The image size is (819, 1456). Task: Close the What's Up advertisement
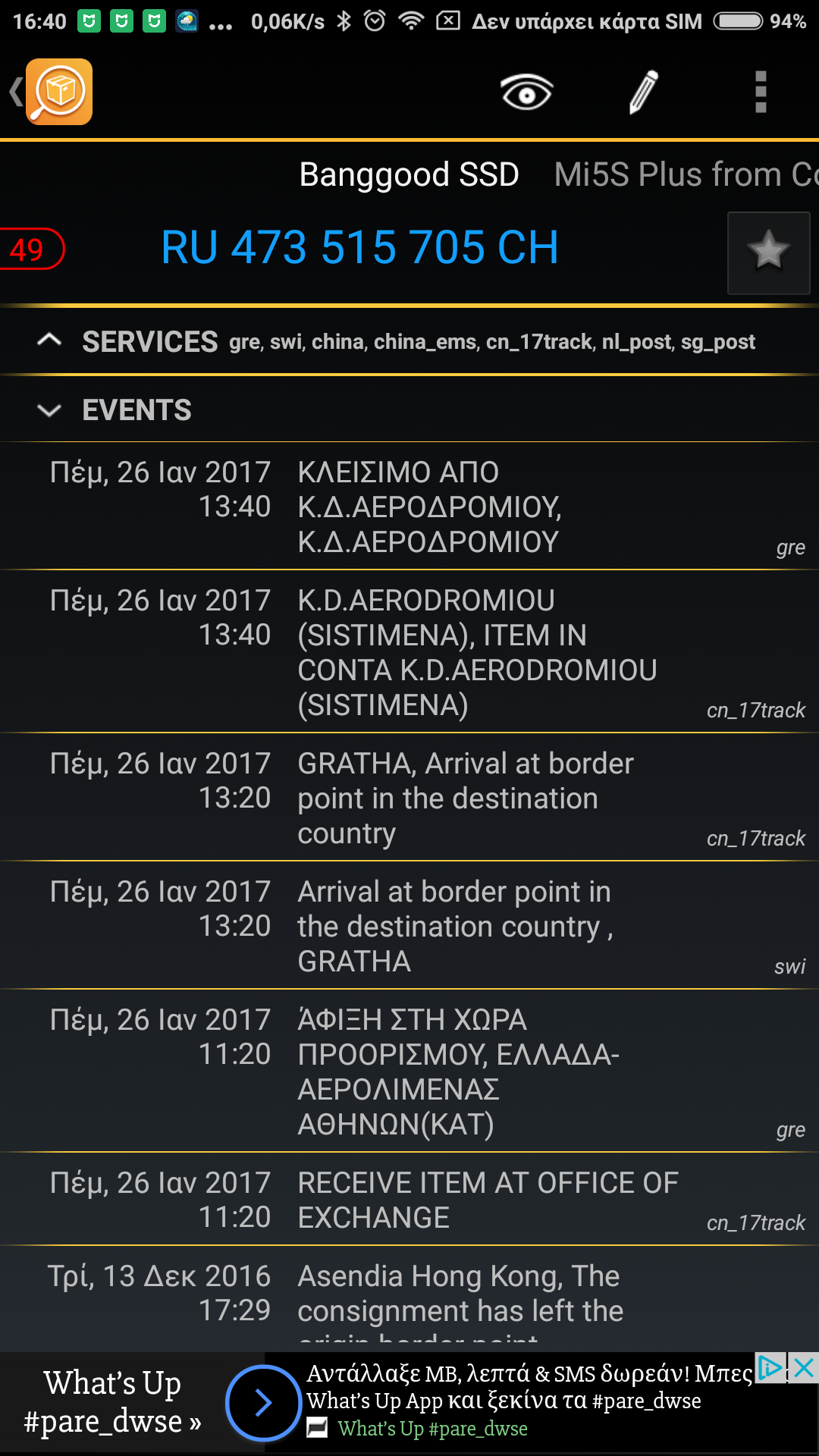click(x=804, y=1368)
